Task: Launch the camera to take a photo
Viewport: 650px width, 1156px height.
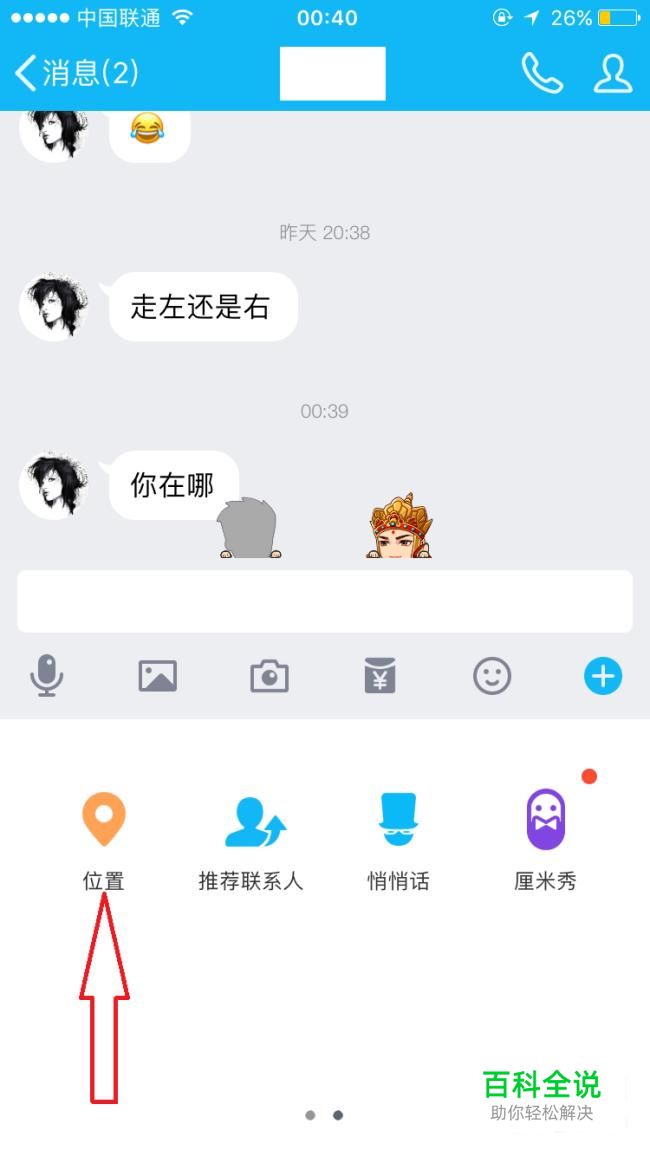Action: [269, 675]
